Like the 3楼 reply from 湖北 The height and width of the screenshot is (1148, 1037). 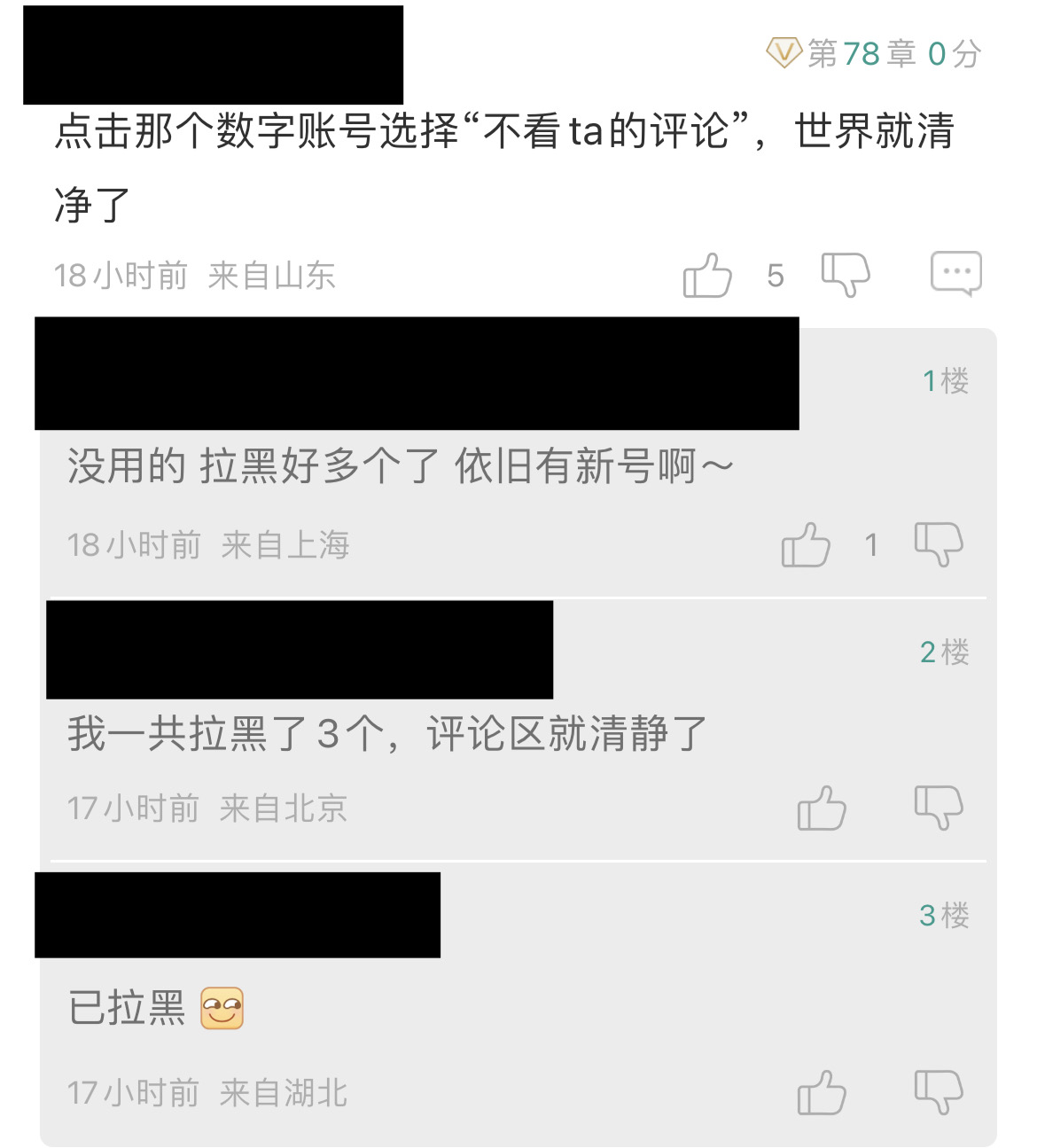click(822, 1092)
